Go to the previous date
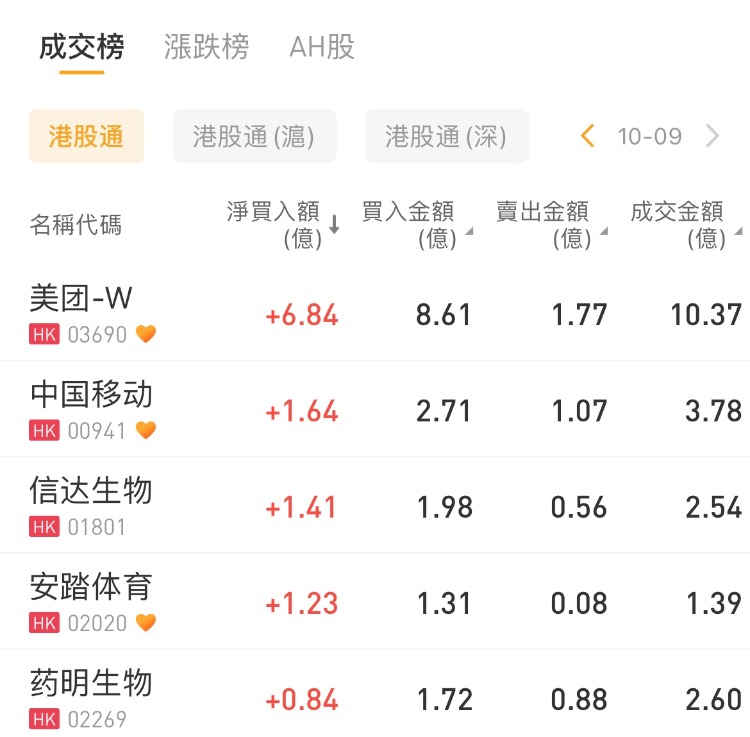The width and height of the screenshot is (750, 737). (x=588, y=136)
